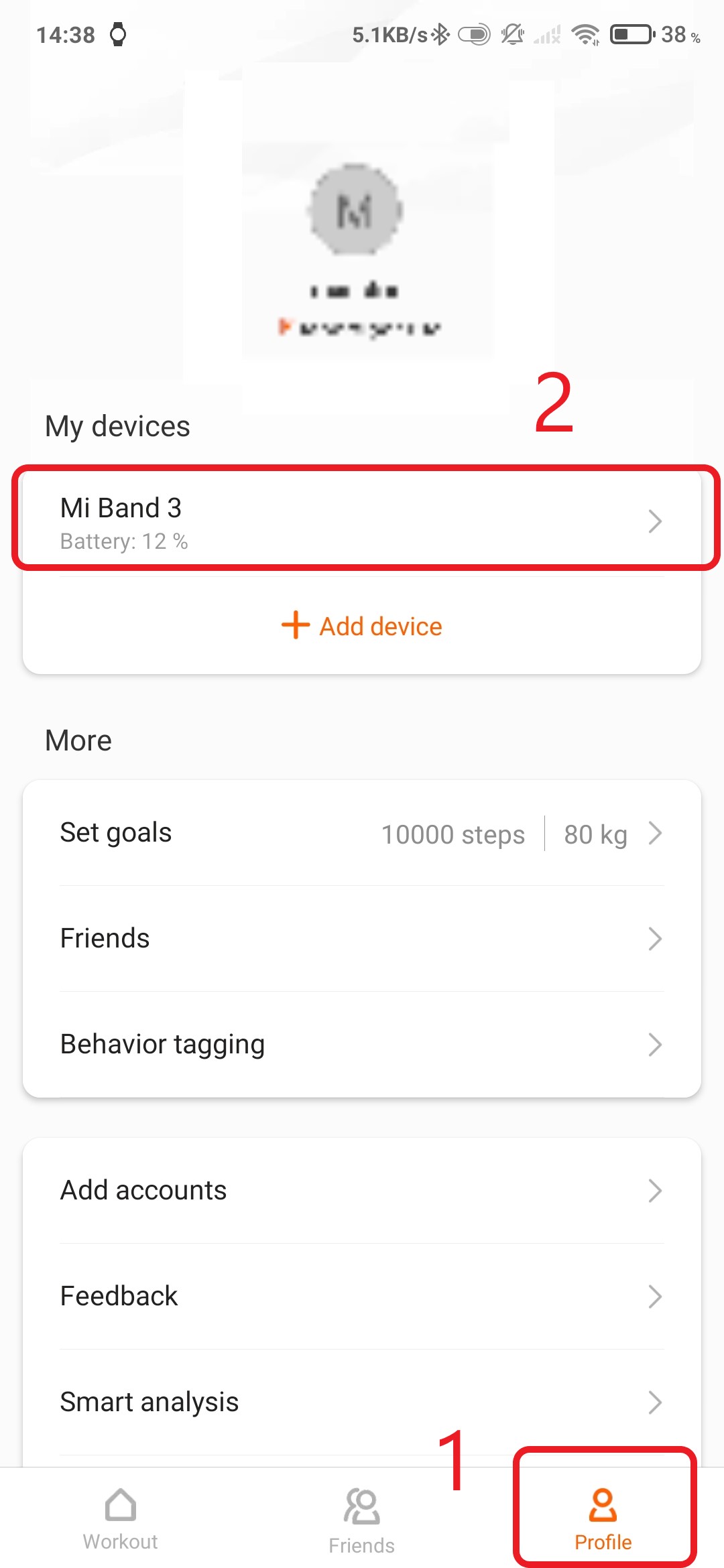The image size is (724, 1568).
Task: Open Set goals
Action: (x=362, y=833)
